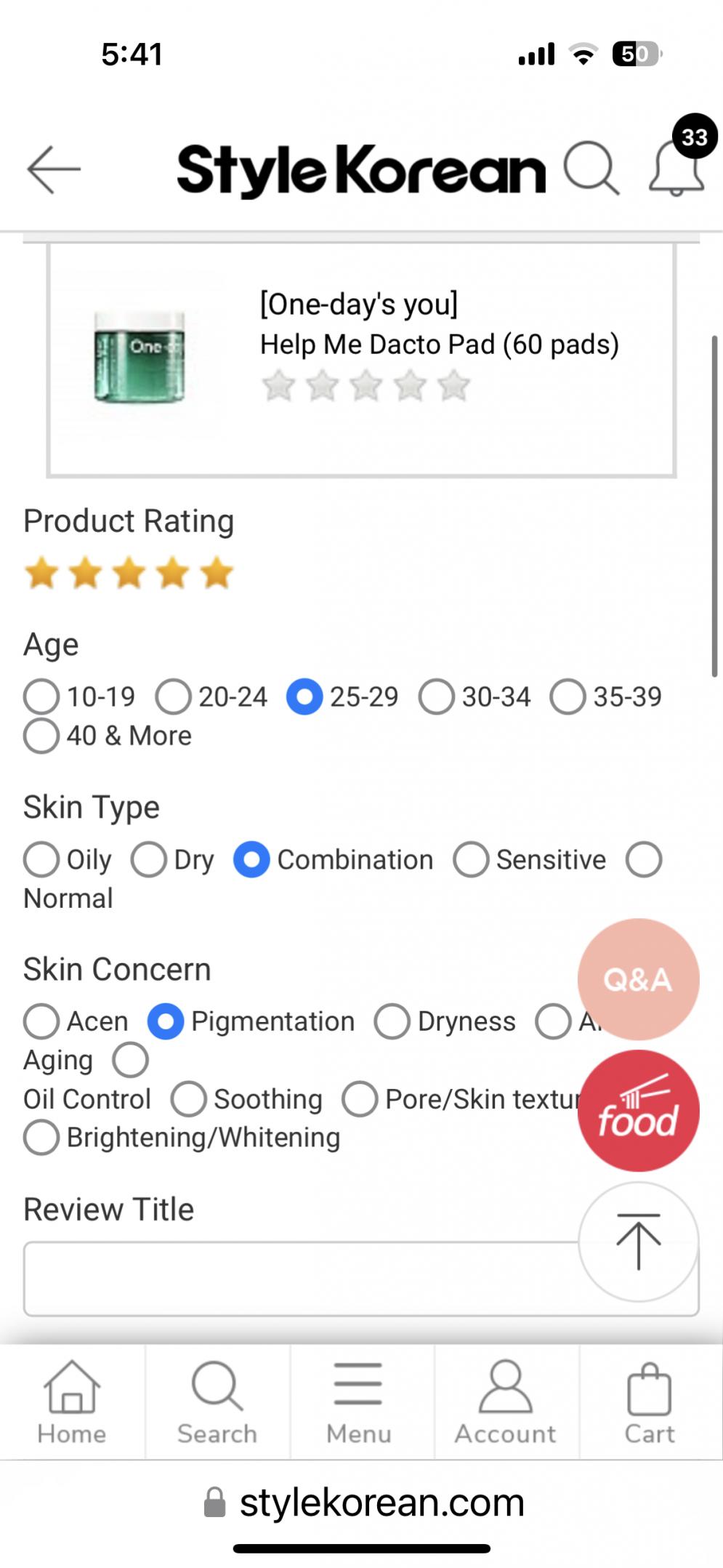The image size is (723, 1568).
Task: Select the 40 & More age option
Action: click(41, 736)
